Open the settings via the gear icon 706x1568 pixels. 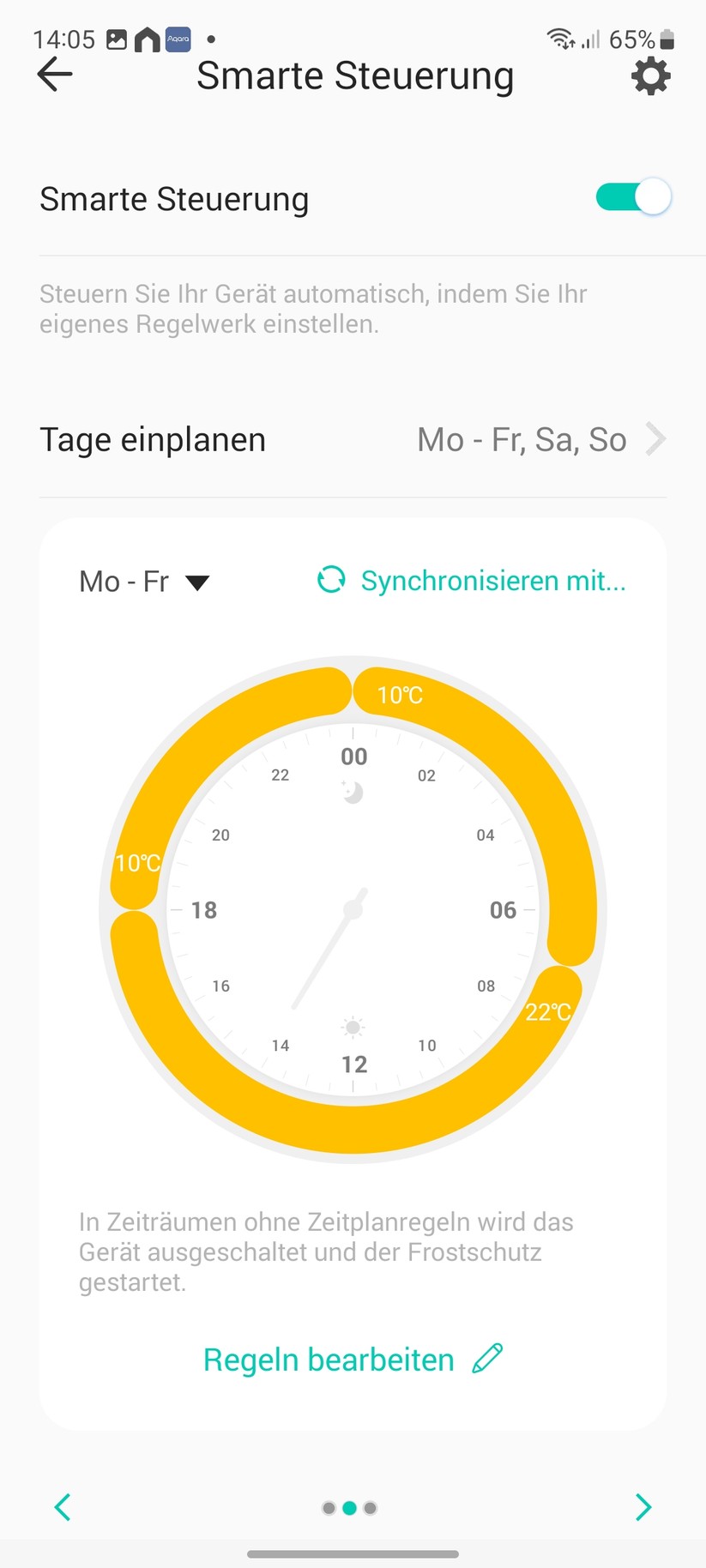[x=650, y=75]
